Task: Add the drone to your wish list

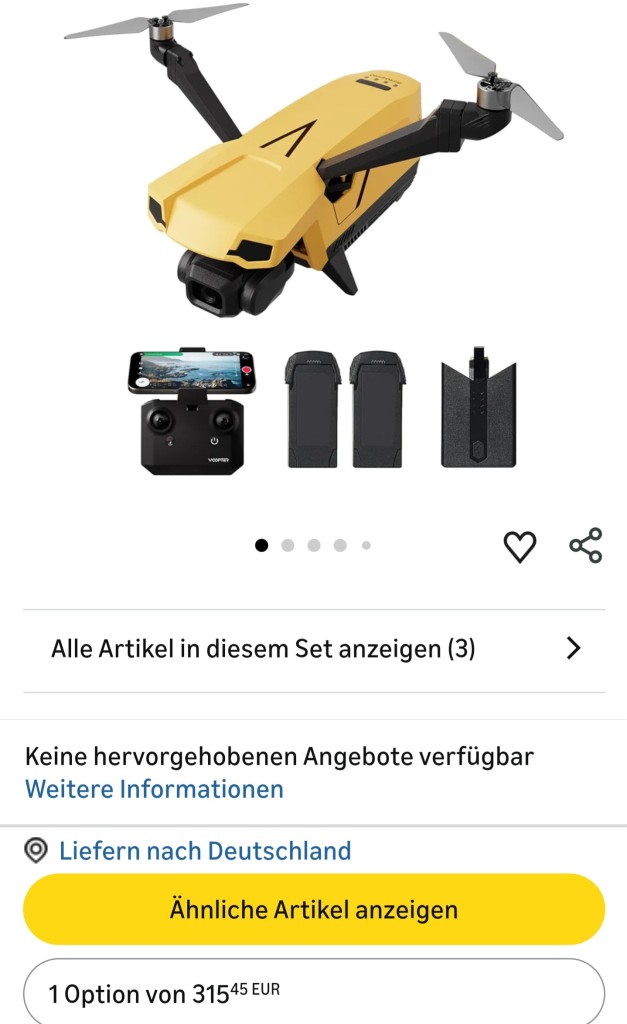Action: click(519, 546)
